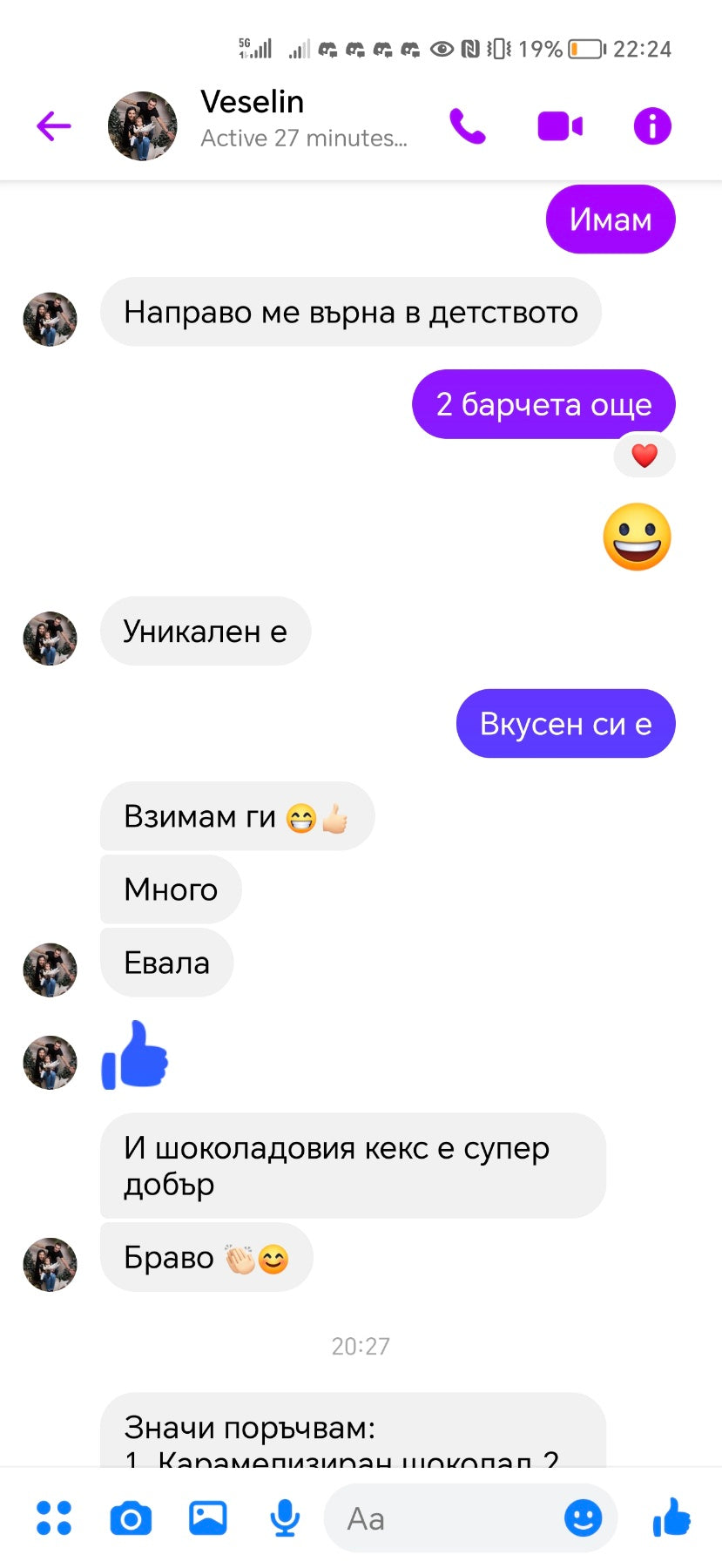Image resolution: width=722 pixels, height=1568 pixels.
Task: Open Veselin's profile from the header
Action: point(253,118)
